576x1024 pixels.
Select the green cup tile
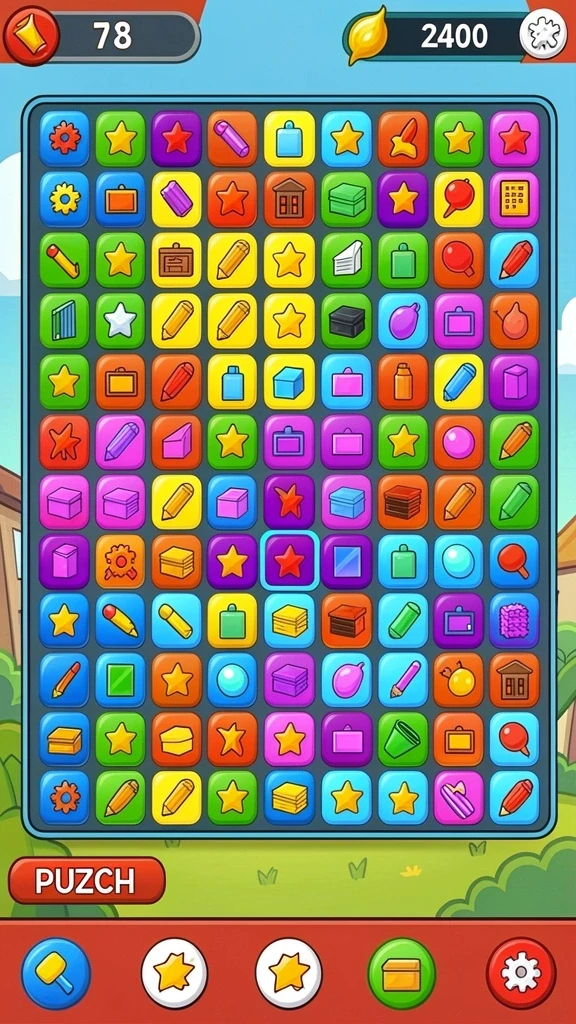point(402,739)
